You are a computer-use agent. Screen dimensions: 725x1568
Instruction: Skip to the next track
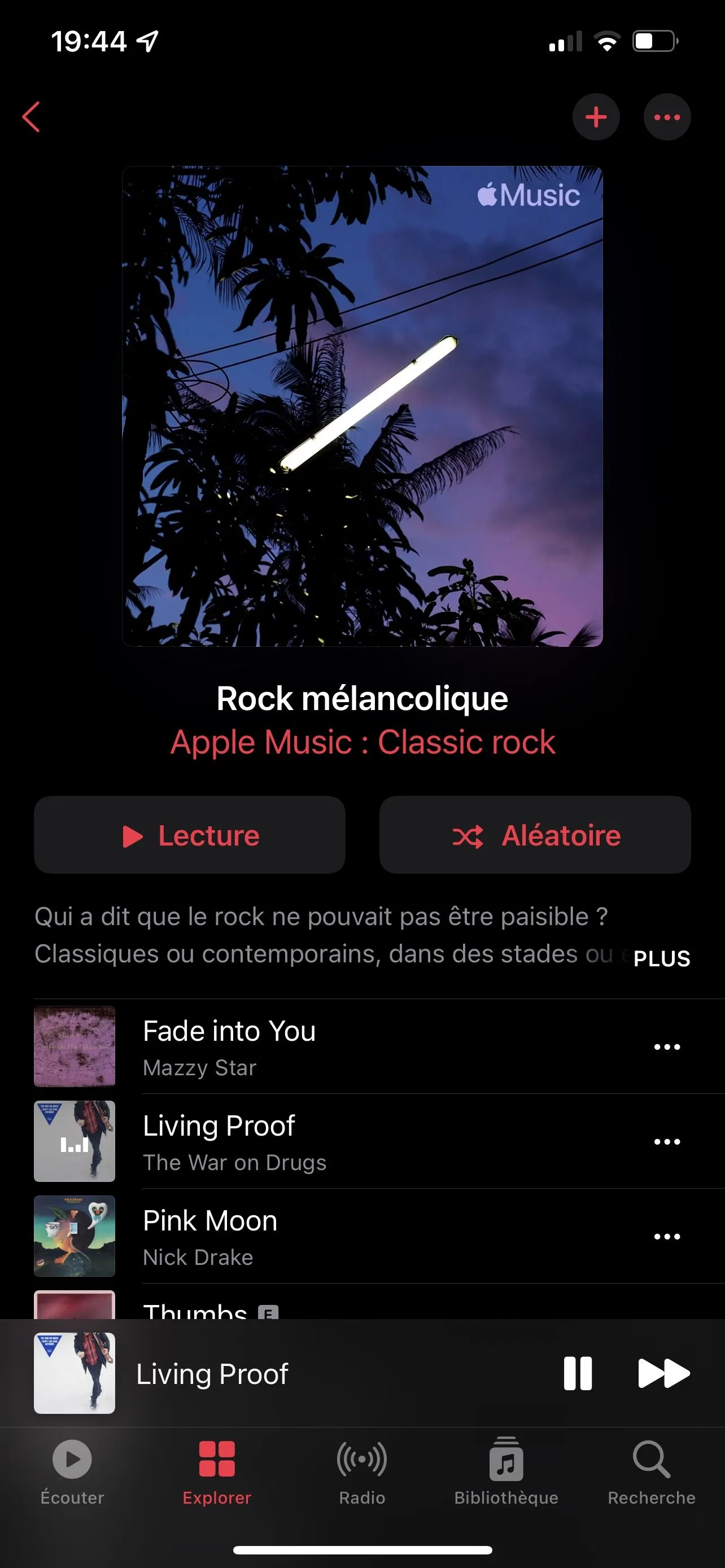pos(663,1373)
